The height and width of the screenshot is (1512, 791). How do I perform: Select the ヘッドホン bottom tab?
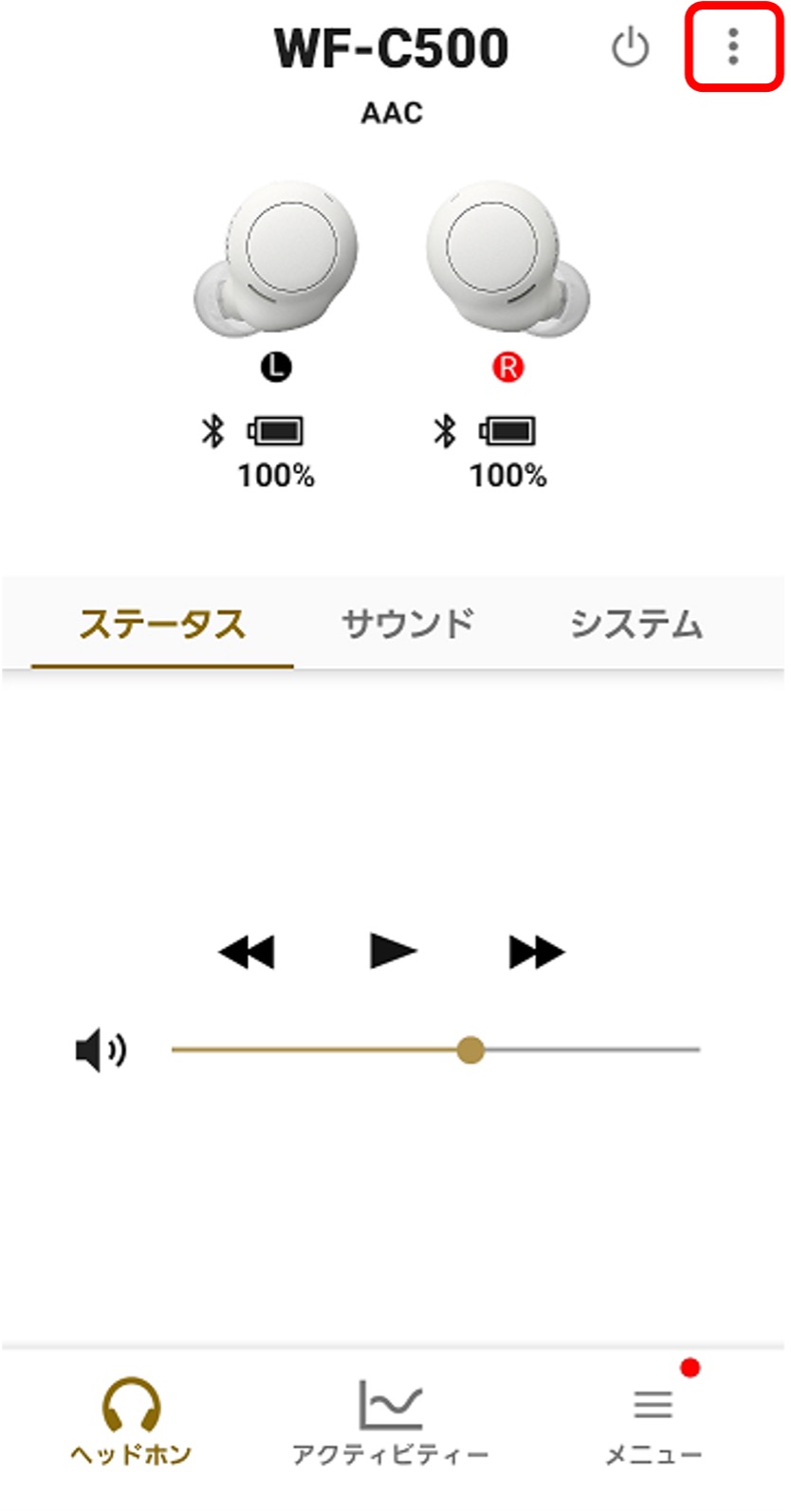(x=131, y=1419)
